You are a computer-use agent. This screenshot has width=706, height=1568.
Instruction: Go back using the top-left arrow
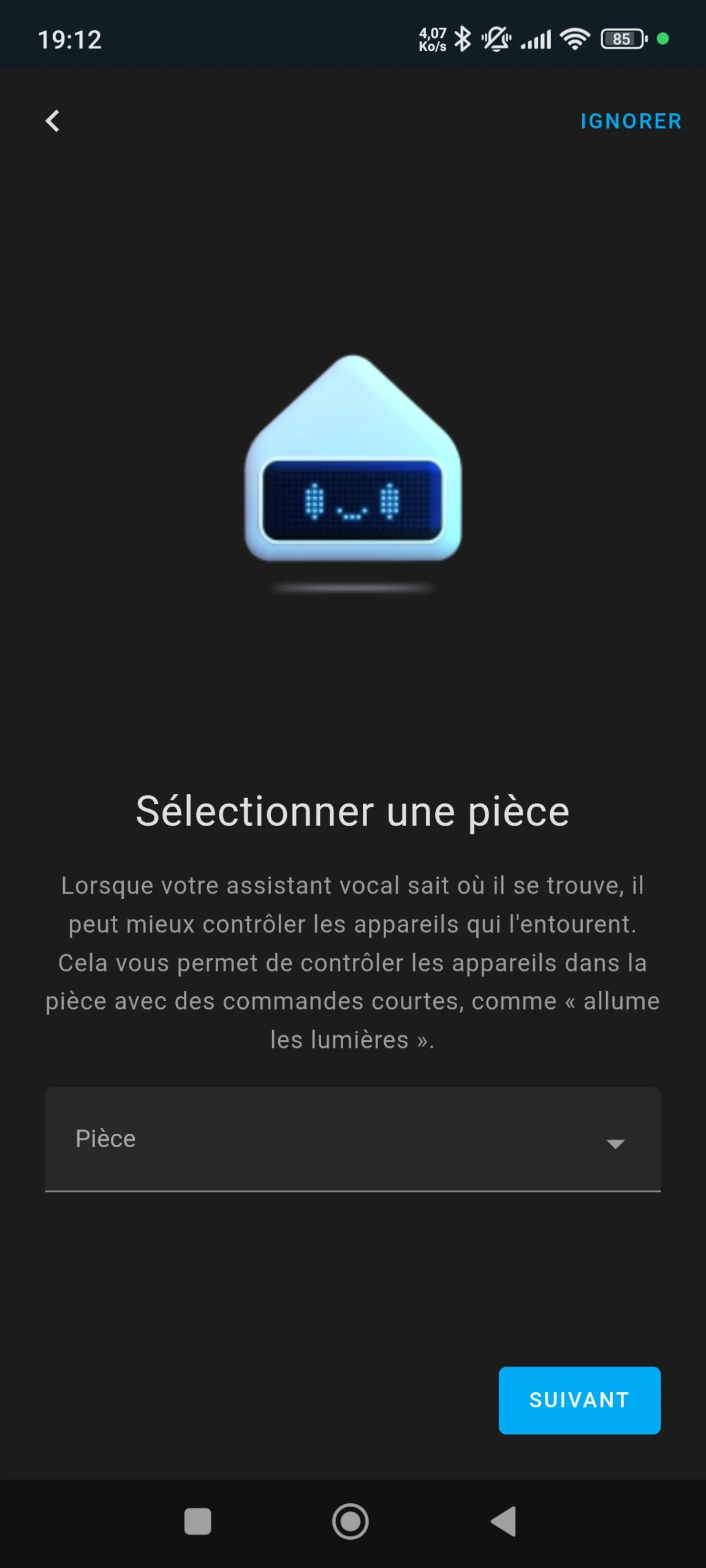pos(53,121)
